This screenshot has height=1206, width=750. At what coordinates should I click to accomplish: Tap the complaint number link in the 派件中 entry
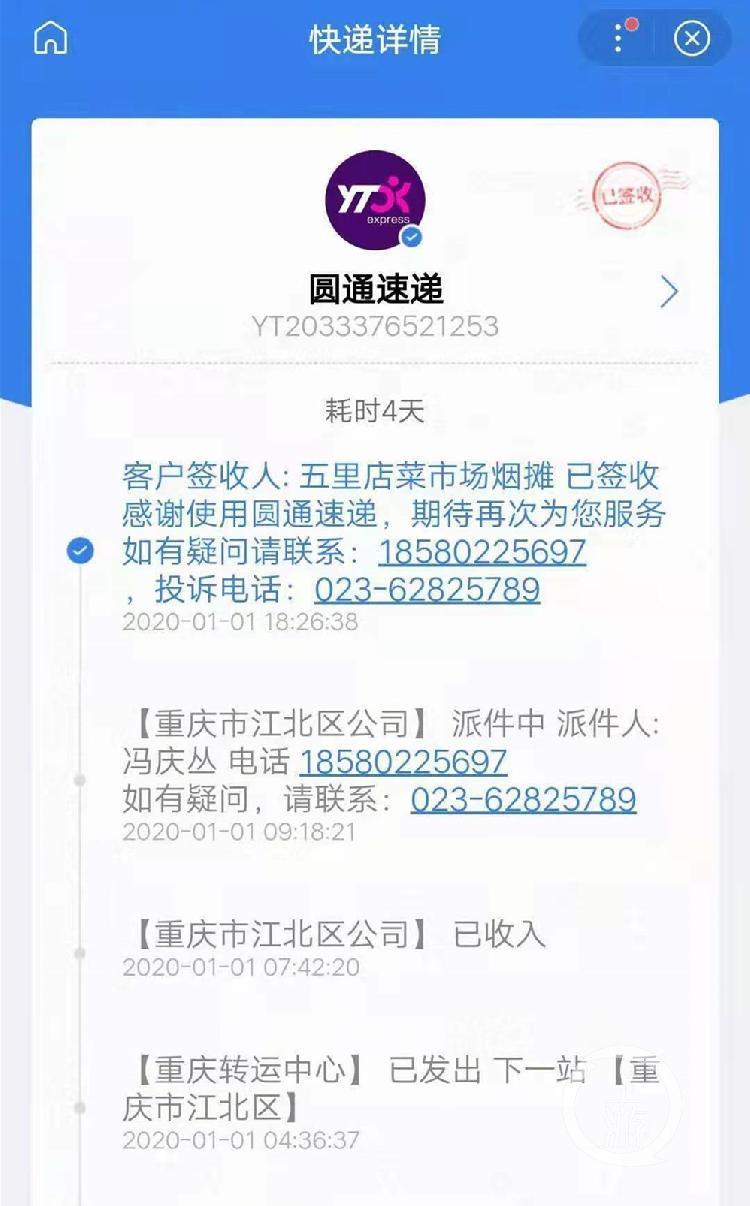click(x=524, y=799)
